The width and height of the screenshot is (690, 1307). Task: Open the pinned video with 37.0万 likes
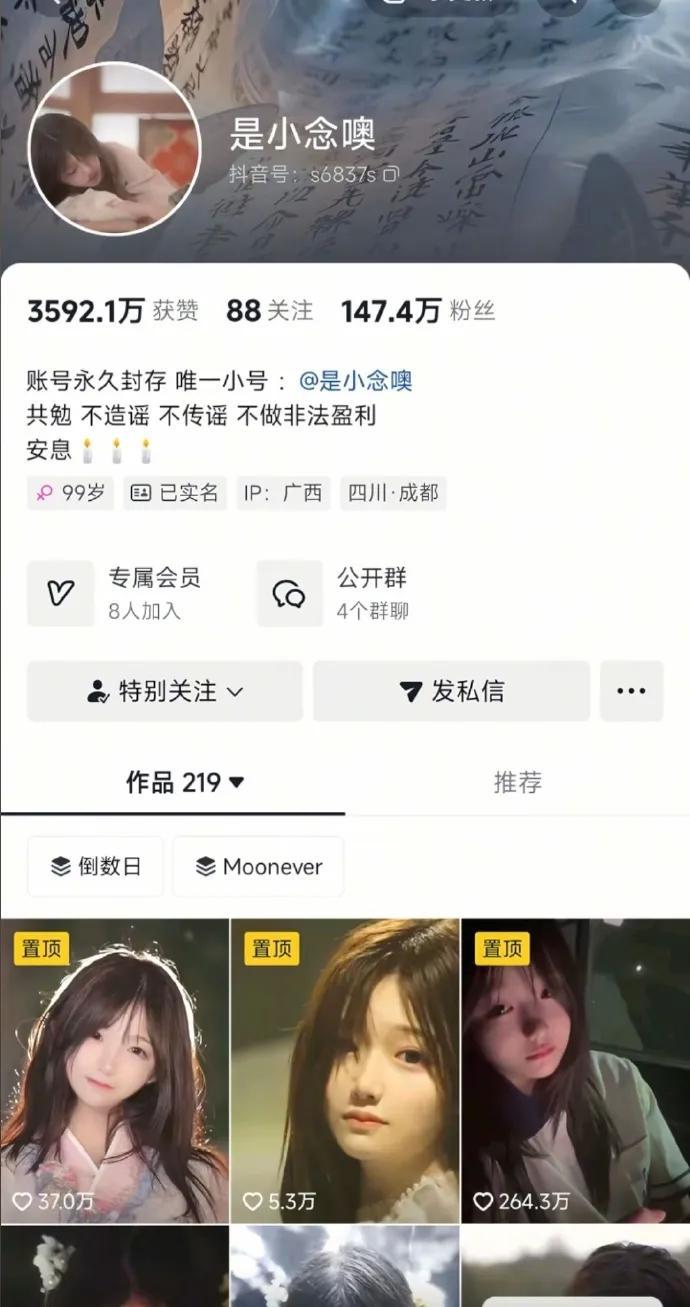click(x=114, y=1070)
